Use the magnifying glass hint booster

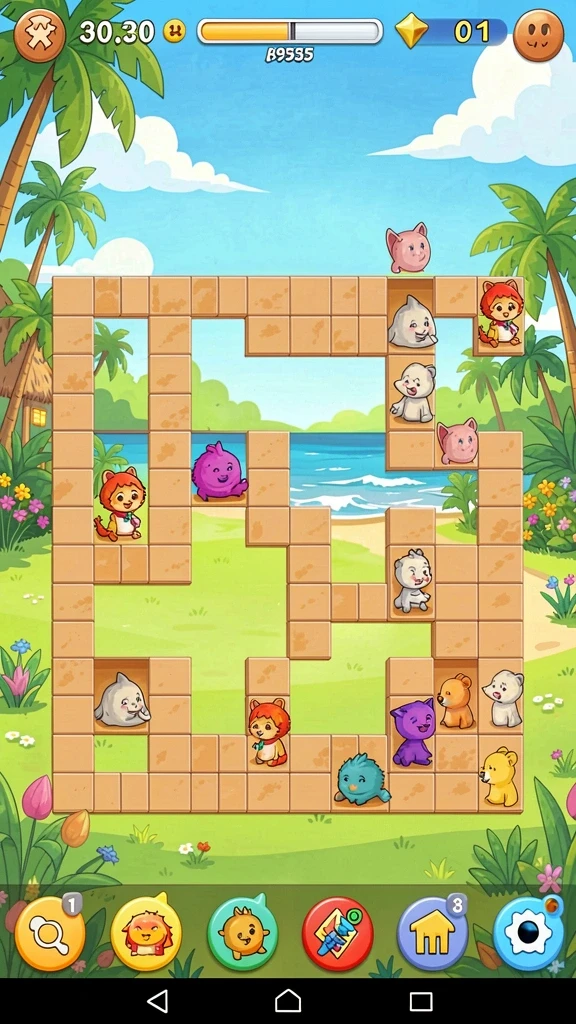(x=50, y=933)
